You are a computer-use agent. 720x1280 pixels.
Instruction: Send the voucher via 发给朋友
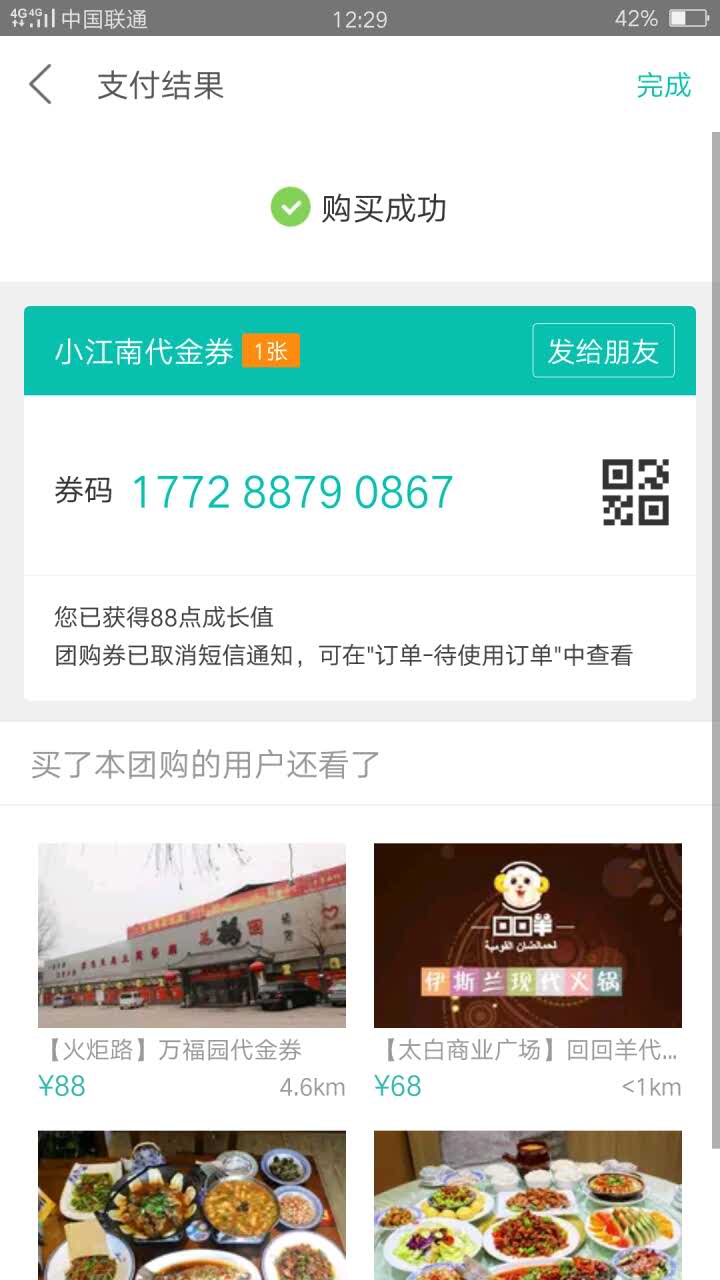pyautogui.click(x=603, y=351)
